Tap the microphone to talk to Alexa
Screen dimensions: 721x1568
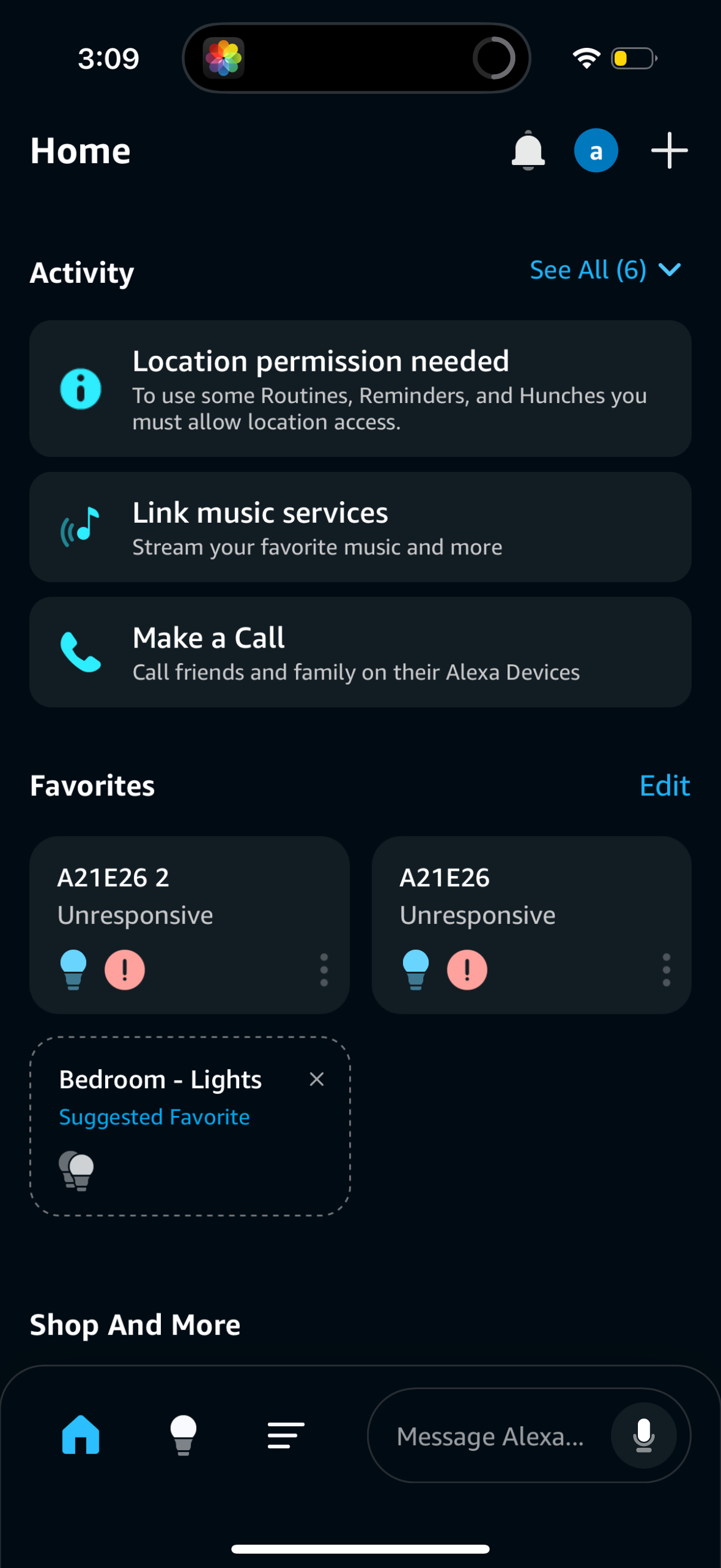pyautogui.click(x=644, y=1436)
